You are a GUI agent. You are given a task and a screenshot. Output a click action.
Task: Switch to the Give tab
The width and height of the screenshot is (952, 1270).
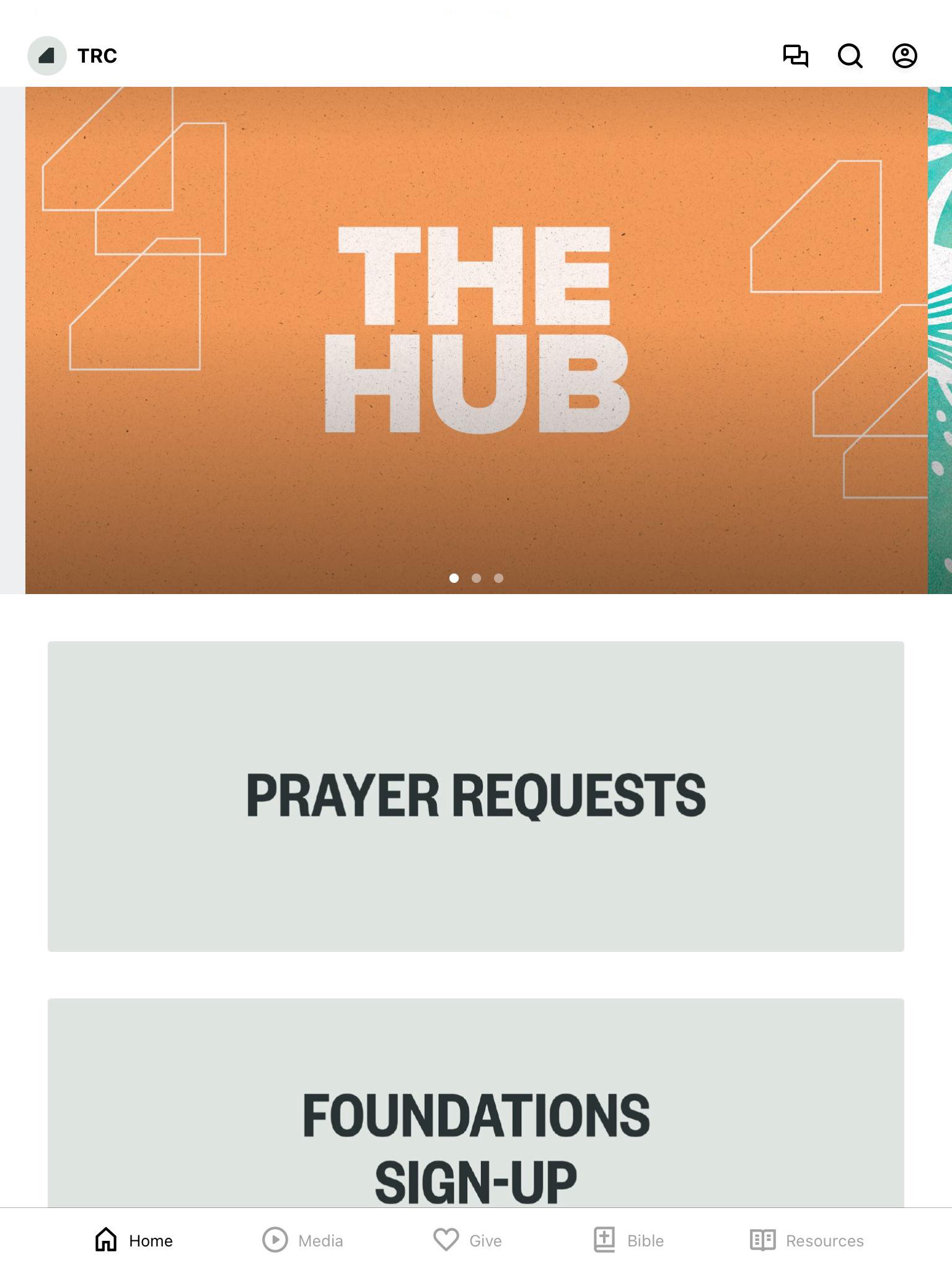[x=467, y=1240]
